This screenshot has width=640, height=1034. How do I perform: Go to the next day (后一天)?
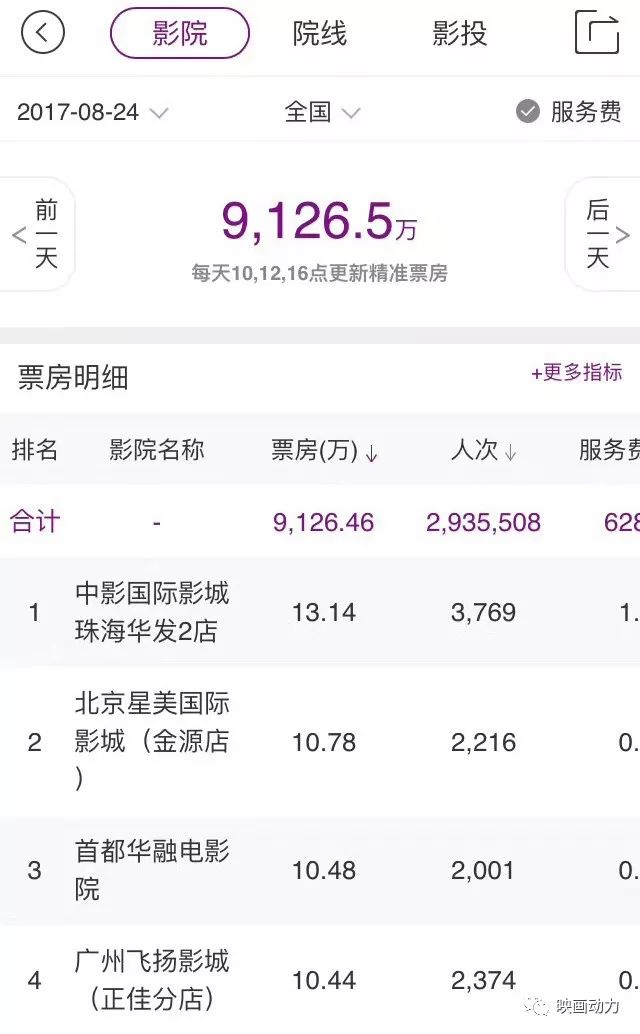(x=603, y=234)
